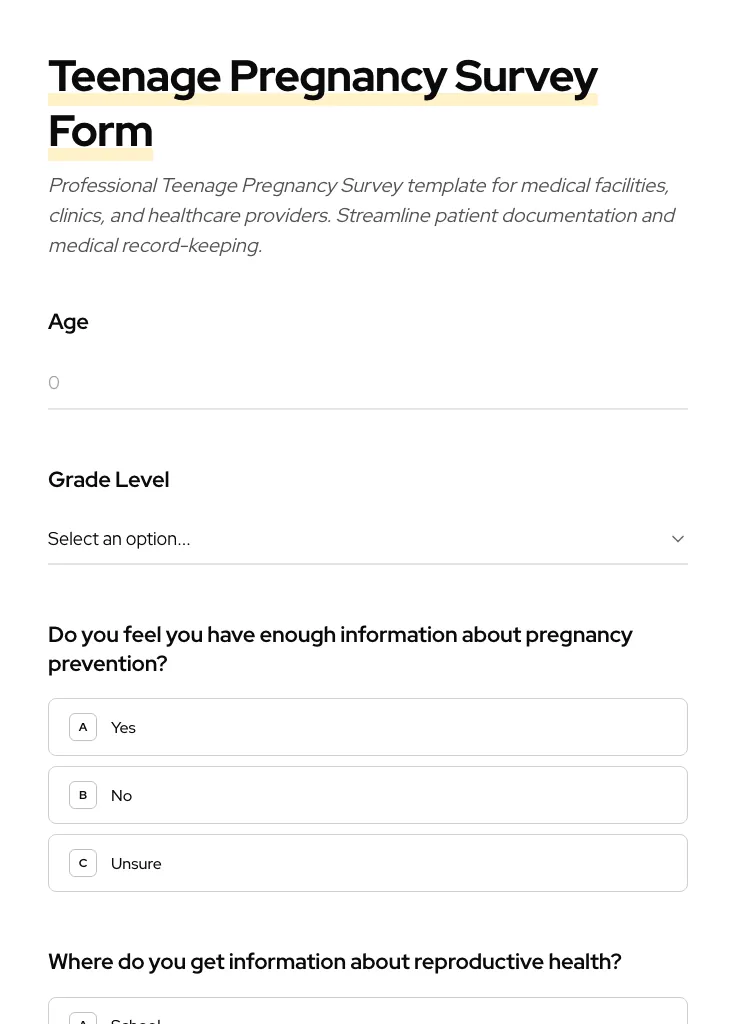Viewport: 736px width, 1024px height.
Task: Click the italic survey description paragraph
Action: [362, 215]
